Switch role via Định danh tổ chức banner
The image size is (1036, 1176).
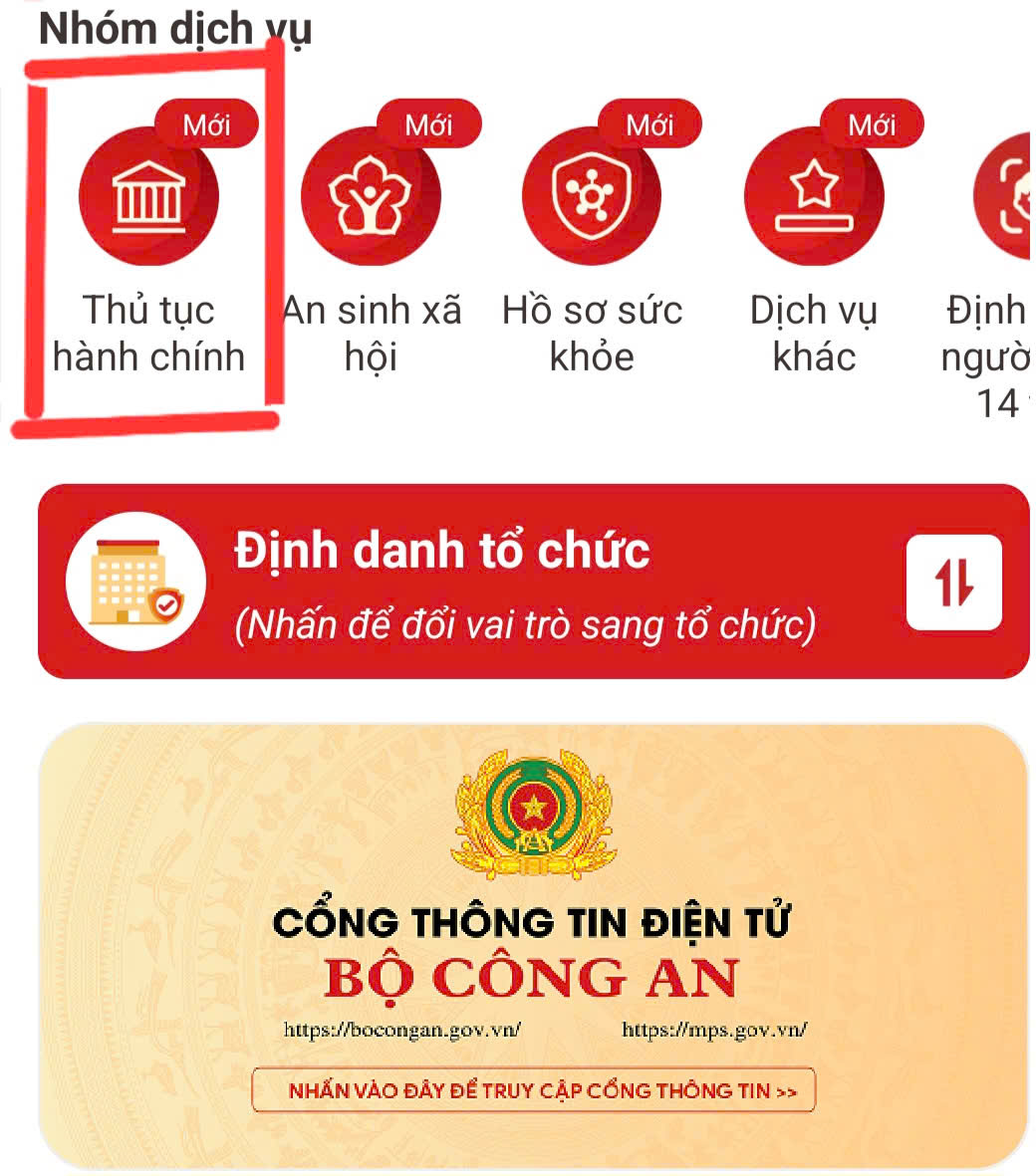click(x=533, y=582)
